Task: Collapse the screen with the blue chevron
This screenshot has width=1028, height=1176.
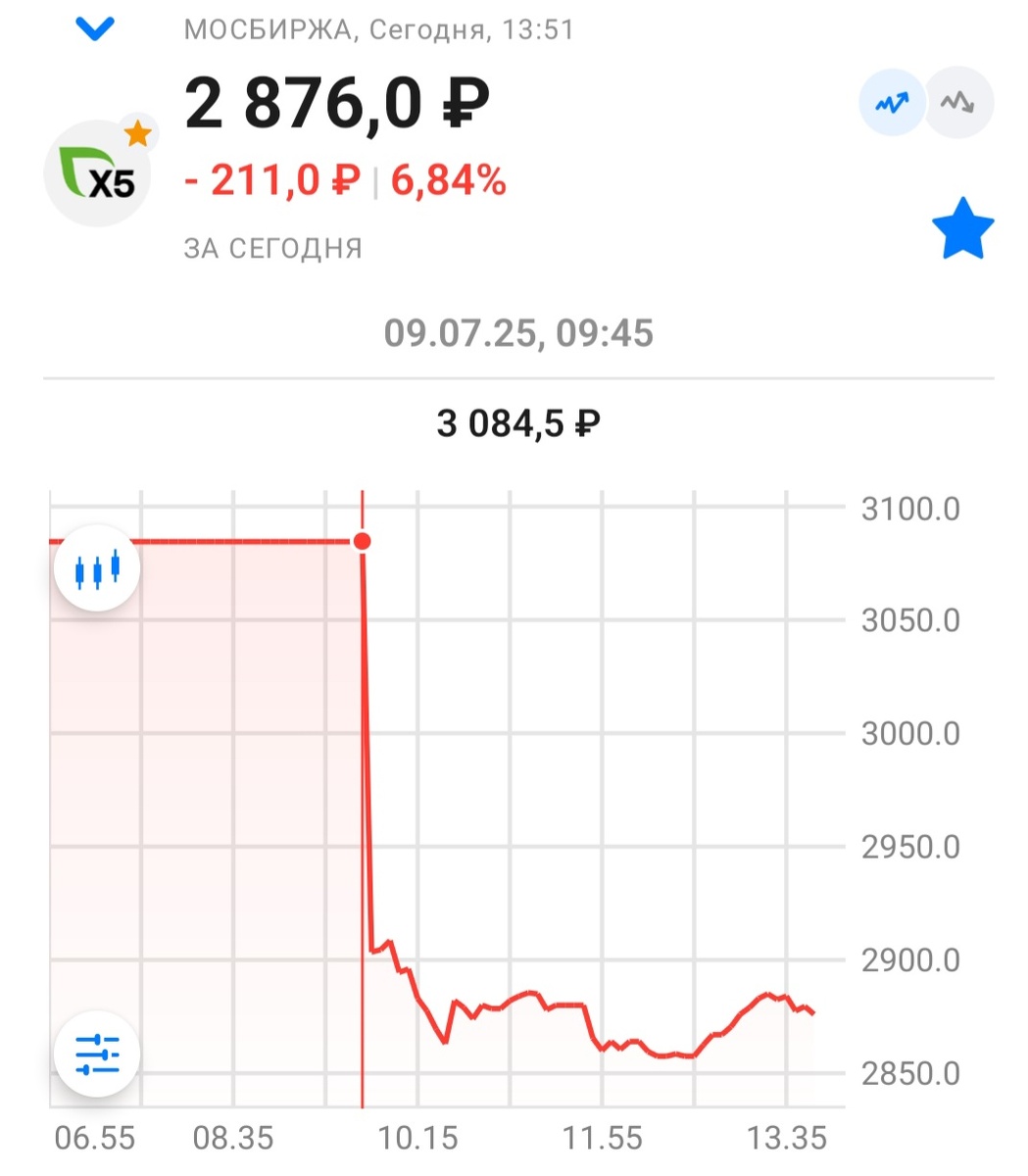Action: tap(94, 27)
